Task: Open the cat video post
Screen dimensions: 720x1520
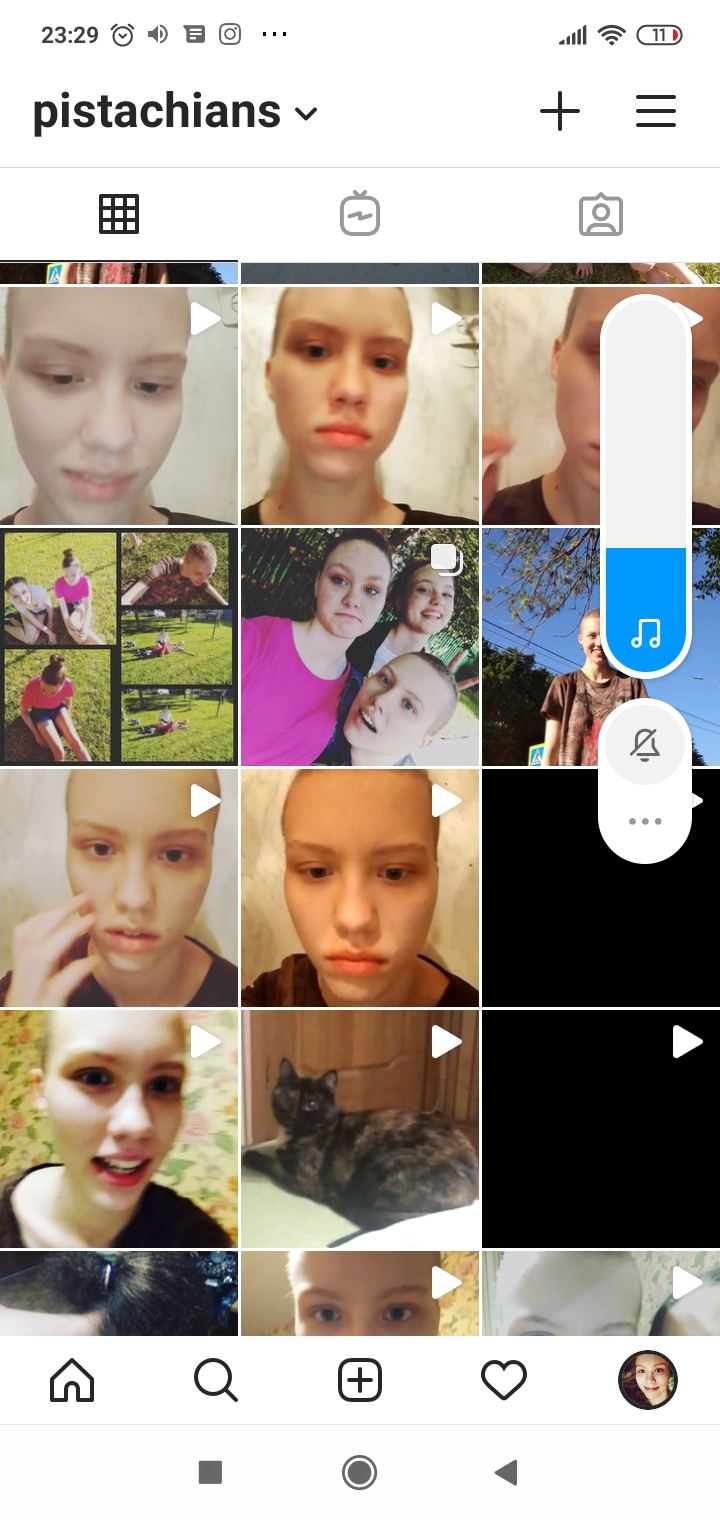Action: click(x=360, y=1128)
